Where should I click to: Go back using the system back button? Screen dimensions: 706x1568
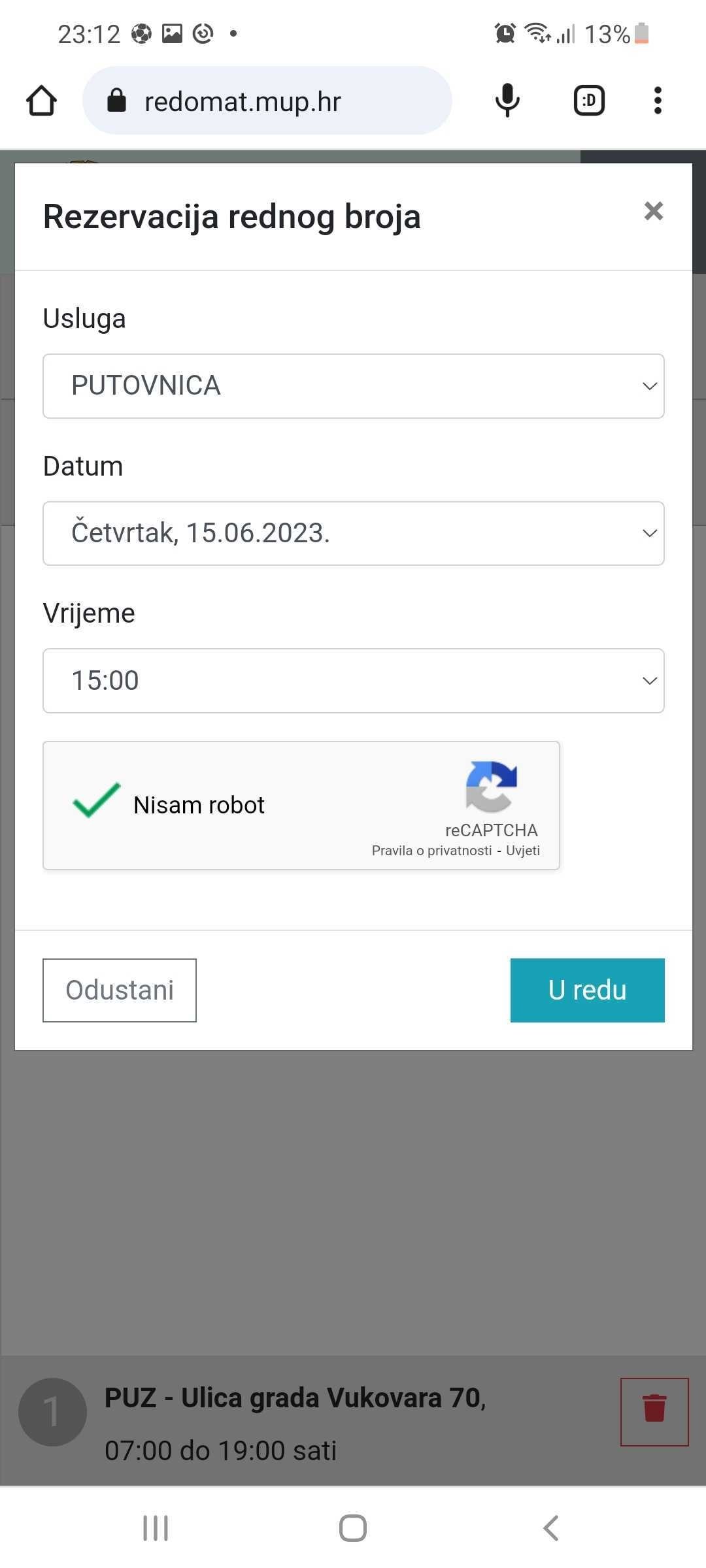[x=551, y=1528]
